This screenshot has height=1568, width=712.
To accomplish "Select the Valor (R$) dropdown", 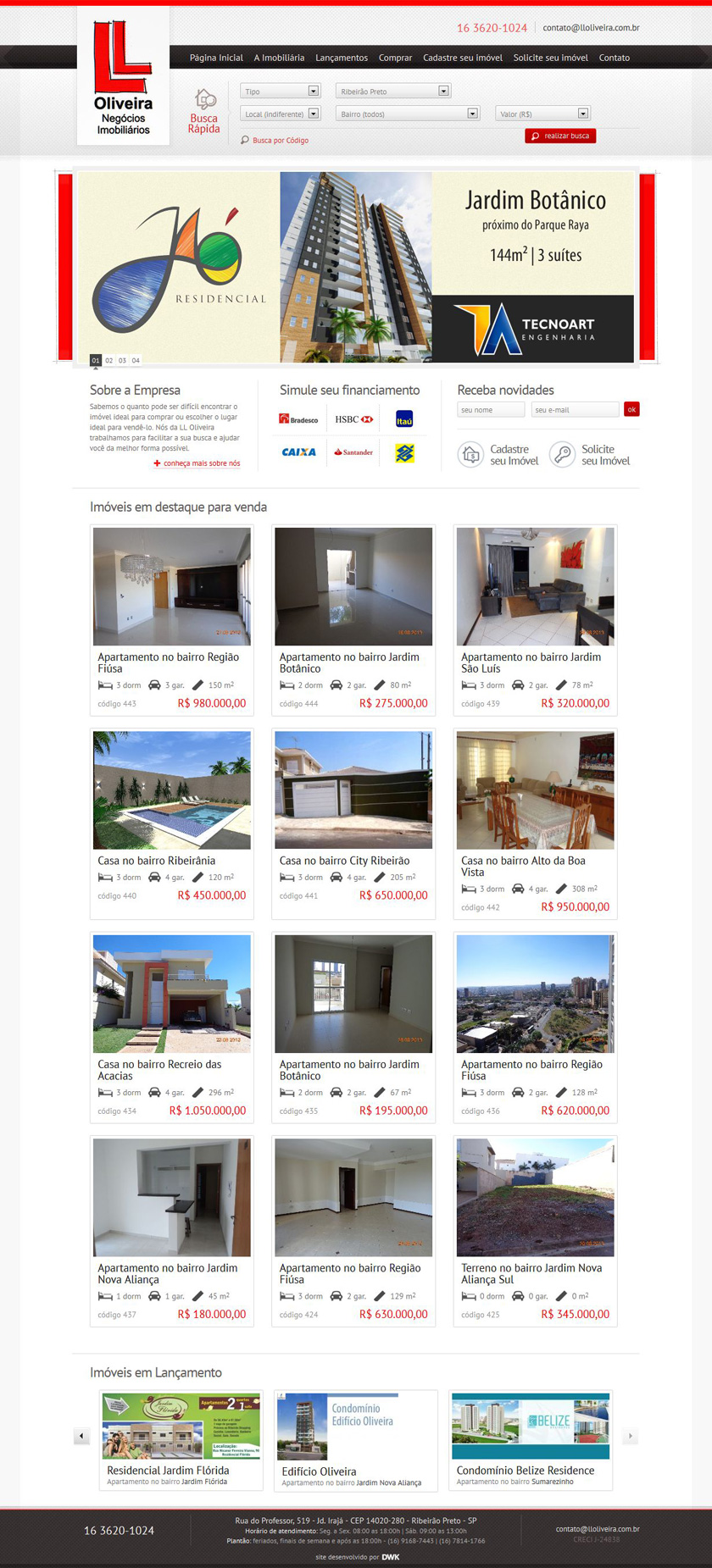I will (x=542, y=114).
